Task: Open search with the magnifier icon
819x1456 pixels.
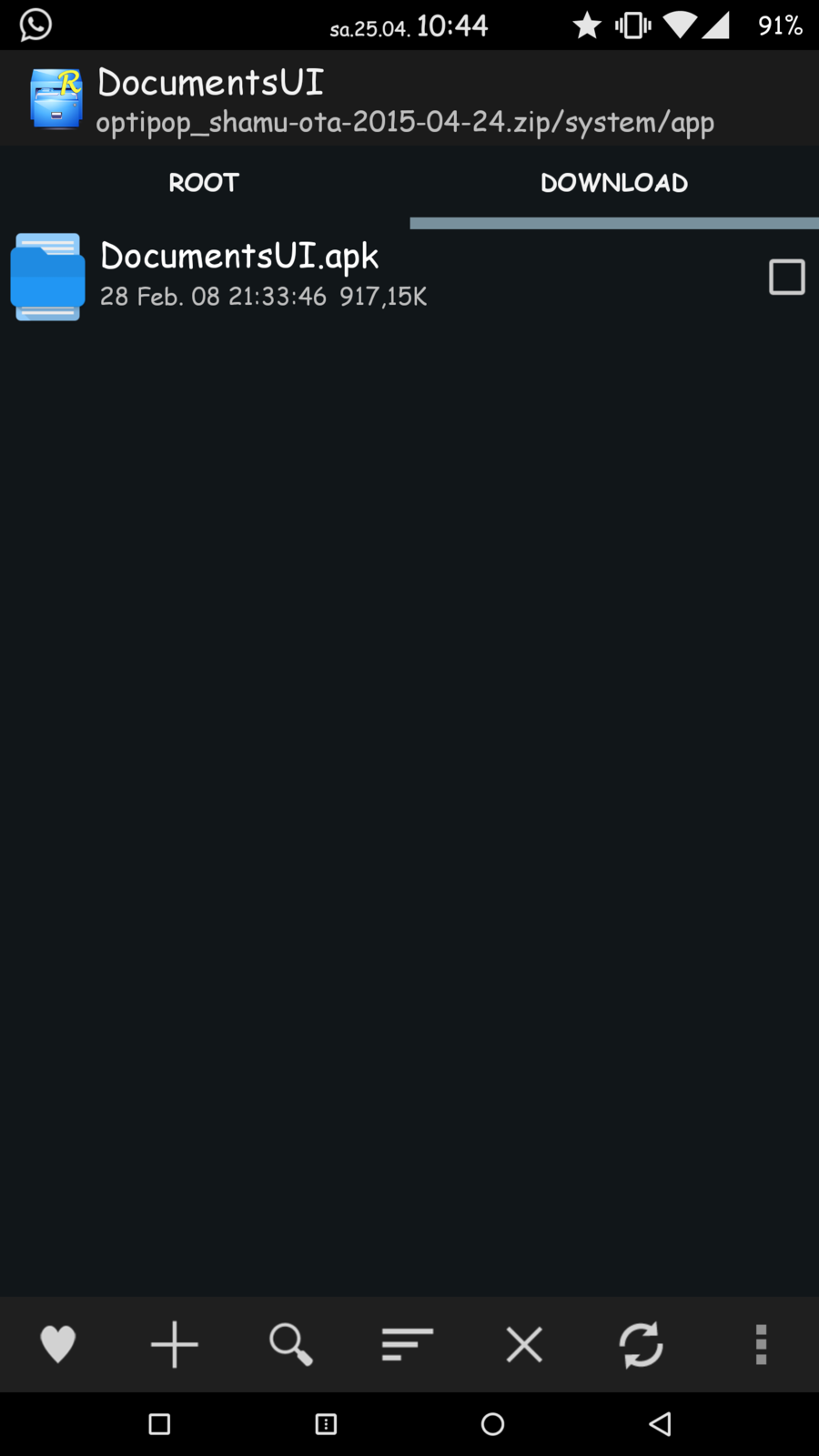Action: (x=291, y=1344)
